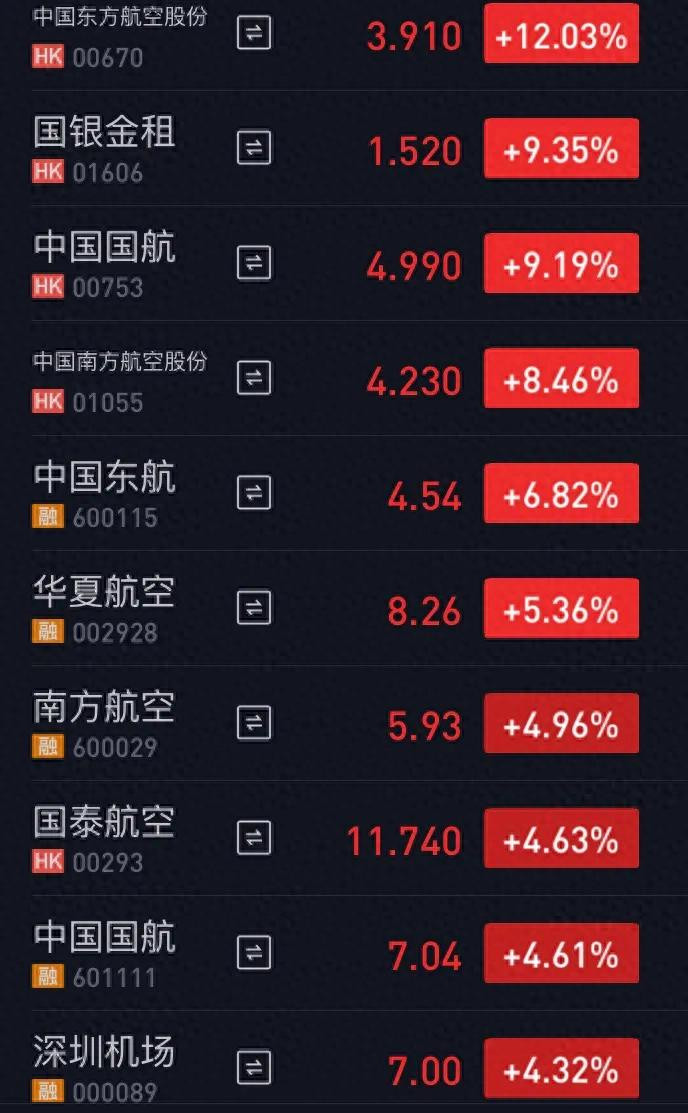Tap the +9.19% change badge
The width and height of the screenshot is (688, 1113).
pyautogui.click(x=561, y=264)
